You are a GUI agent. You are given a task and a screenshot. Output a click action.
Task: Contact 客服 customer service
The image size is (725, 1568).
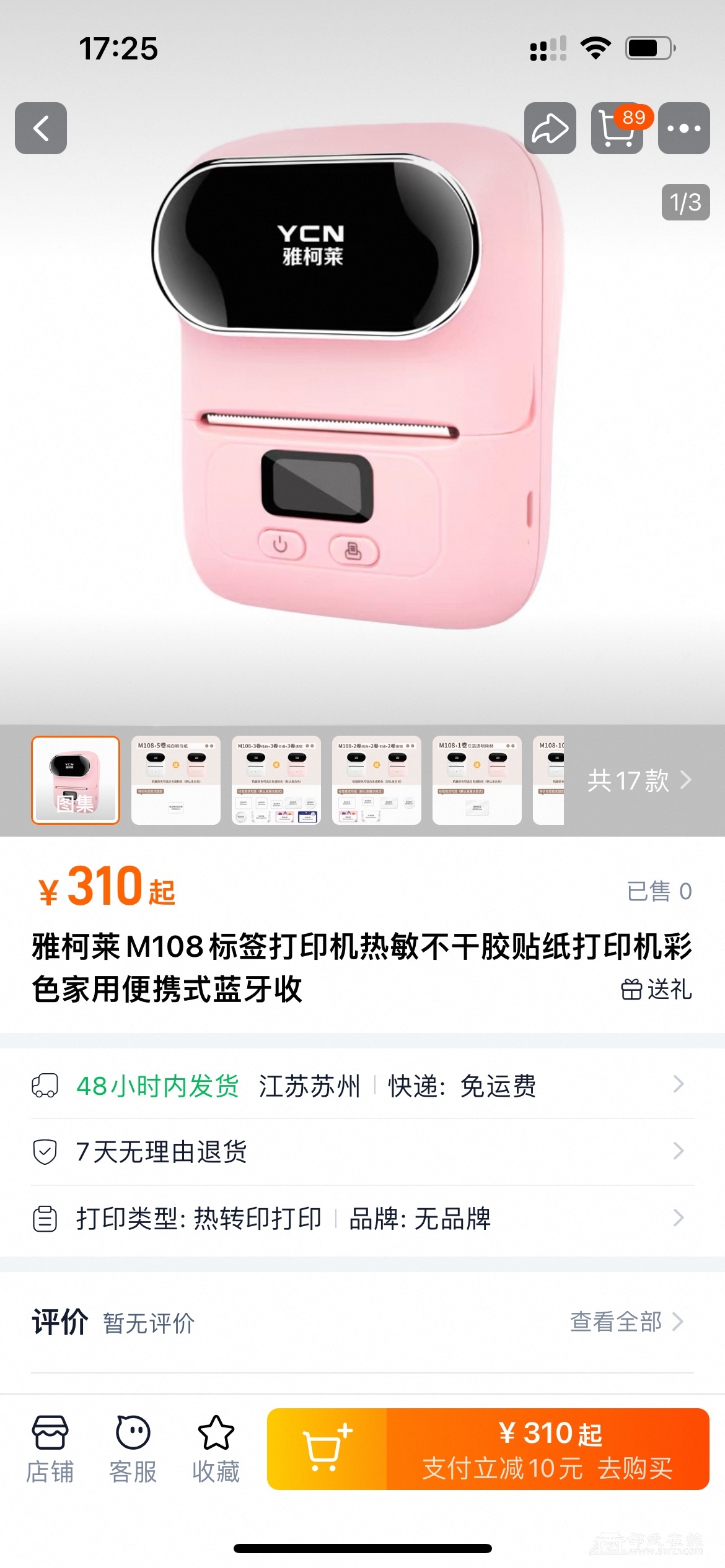click(133, 1449)
